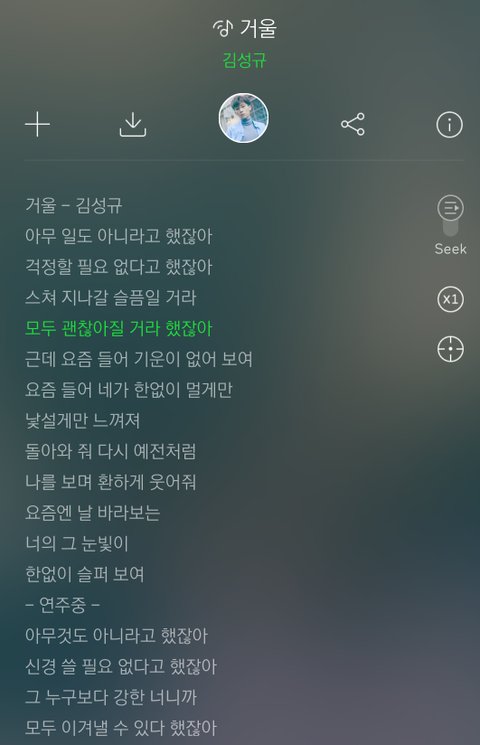Jump to lyric line 그 누구보다 강한 너니까

(111, 697)
